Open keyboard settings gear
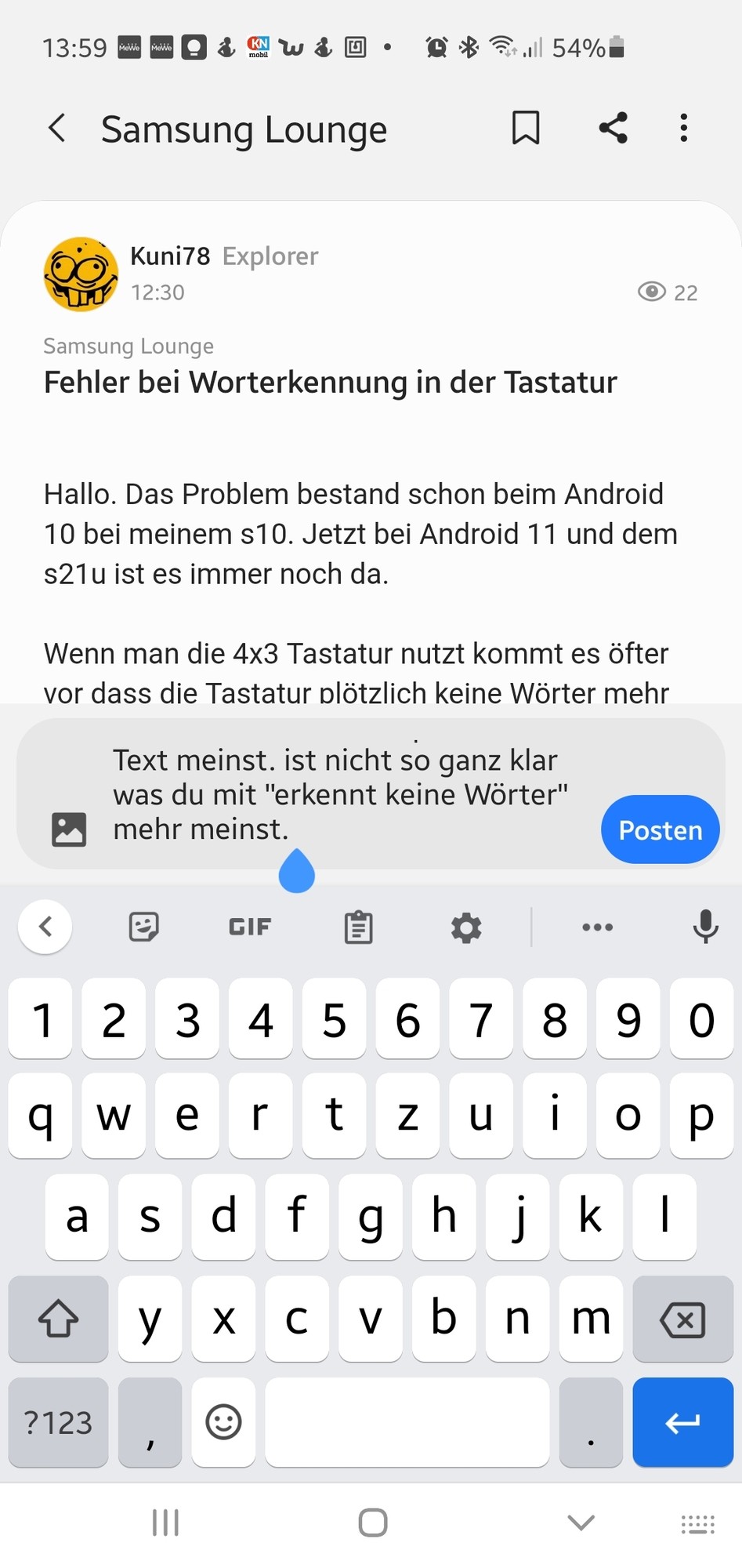 [x=466, y=927]
